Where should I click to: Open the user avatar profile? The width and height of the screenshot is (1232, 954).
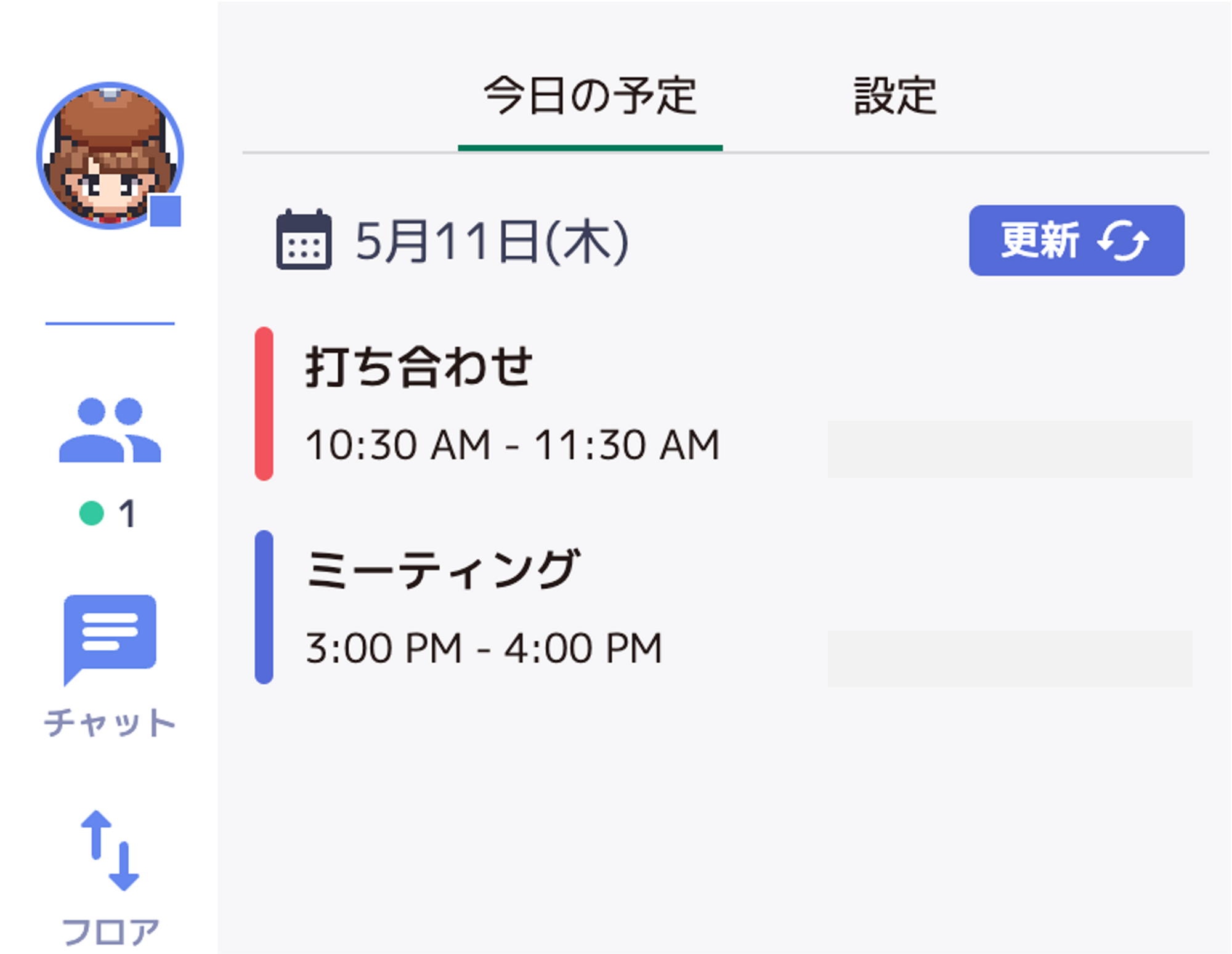click(x=110, y=155)
